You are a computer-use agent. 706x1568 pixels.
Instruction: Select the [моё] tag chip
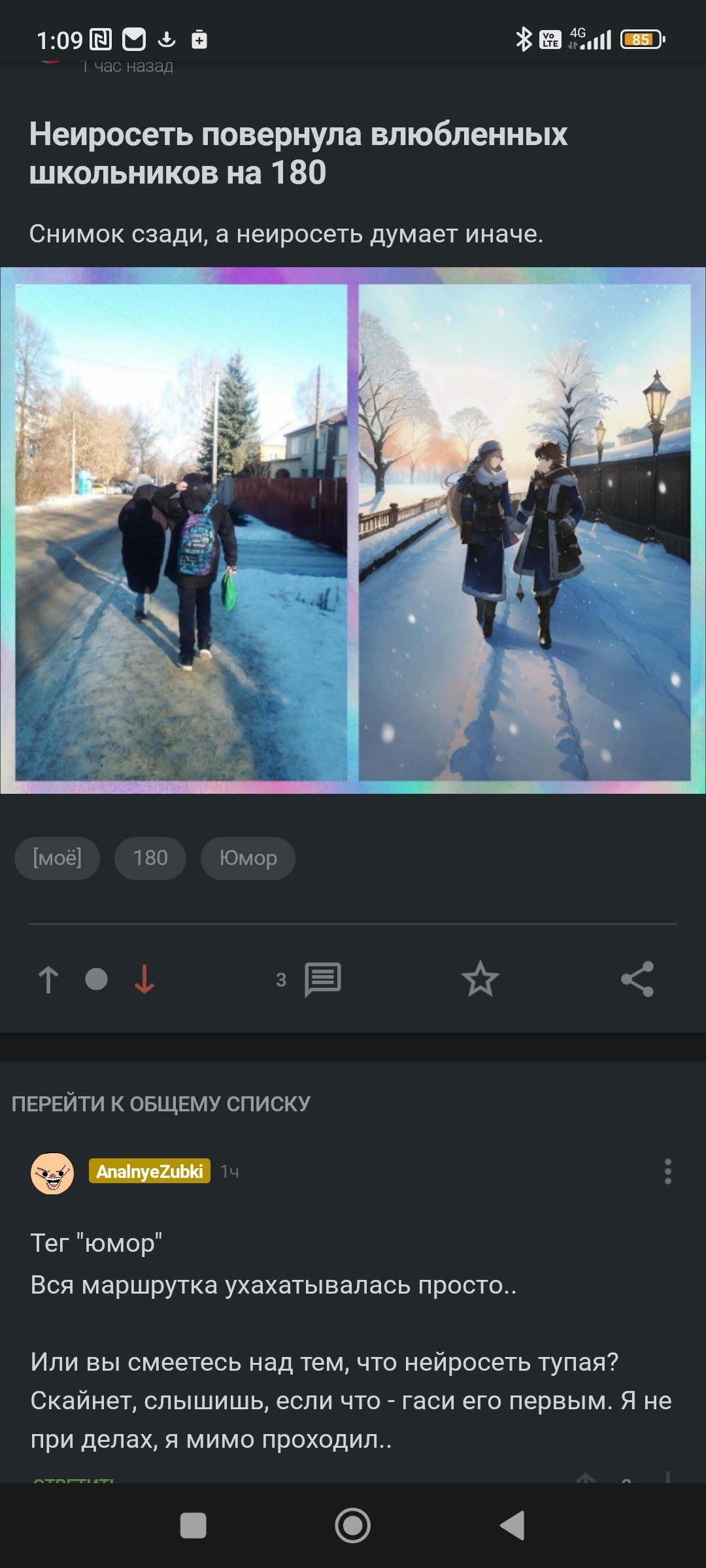point(58,858)
